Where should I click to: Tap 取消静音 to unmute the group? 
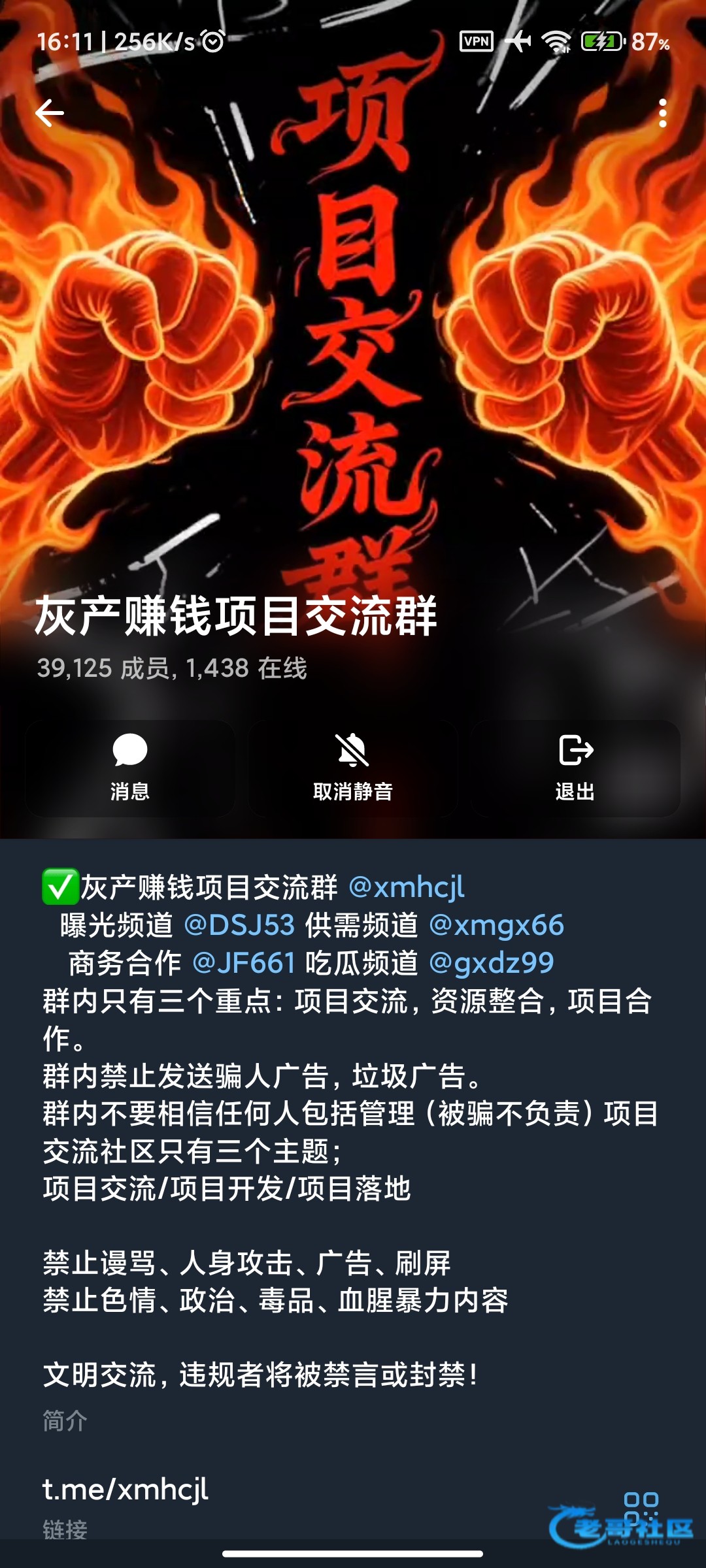[352, 769]
